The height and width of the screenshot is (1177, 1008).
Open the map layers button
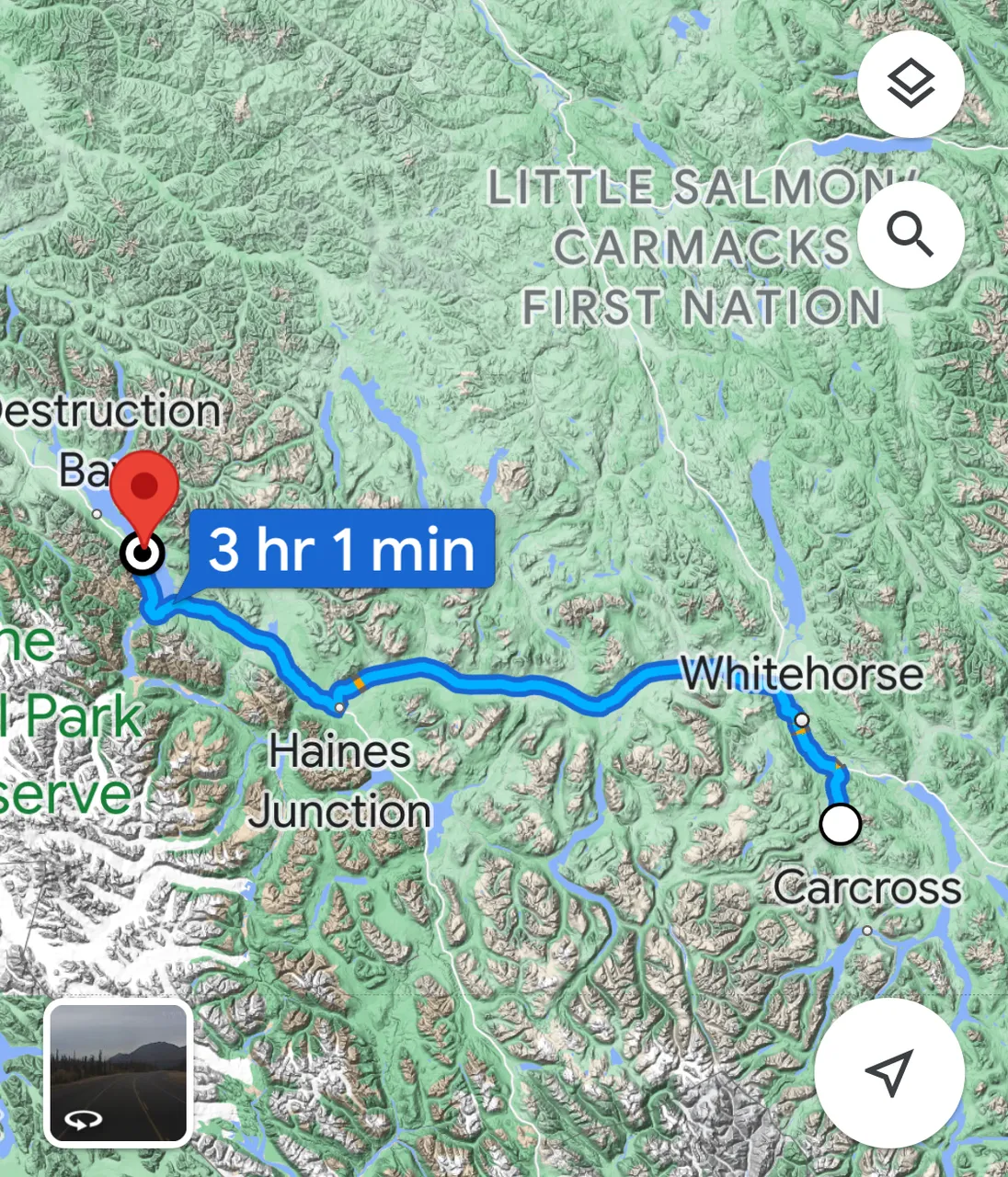(911, 85)
